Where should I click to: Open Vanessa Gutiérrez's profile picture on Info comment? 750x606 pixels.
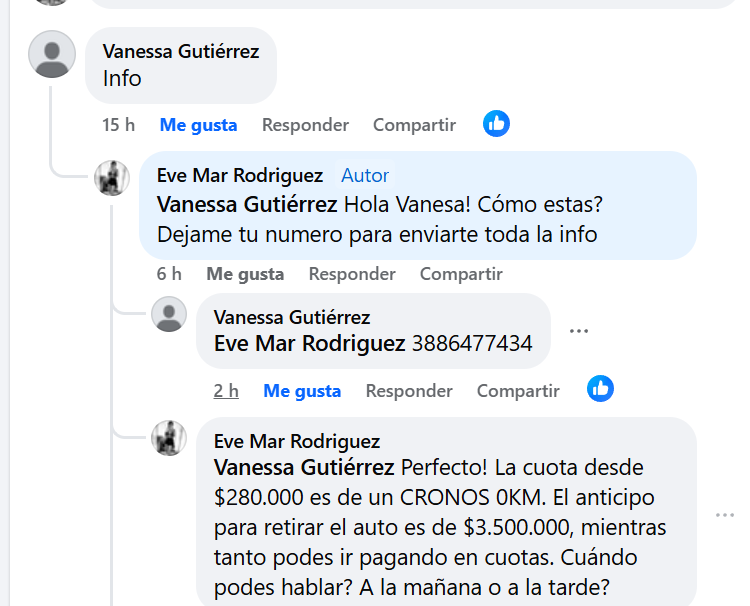click(x=52, y=54)
